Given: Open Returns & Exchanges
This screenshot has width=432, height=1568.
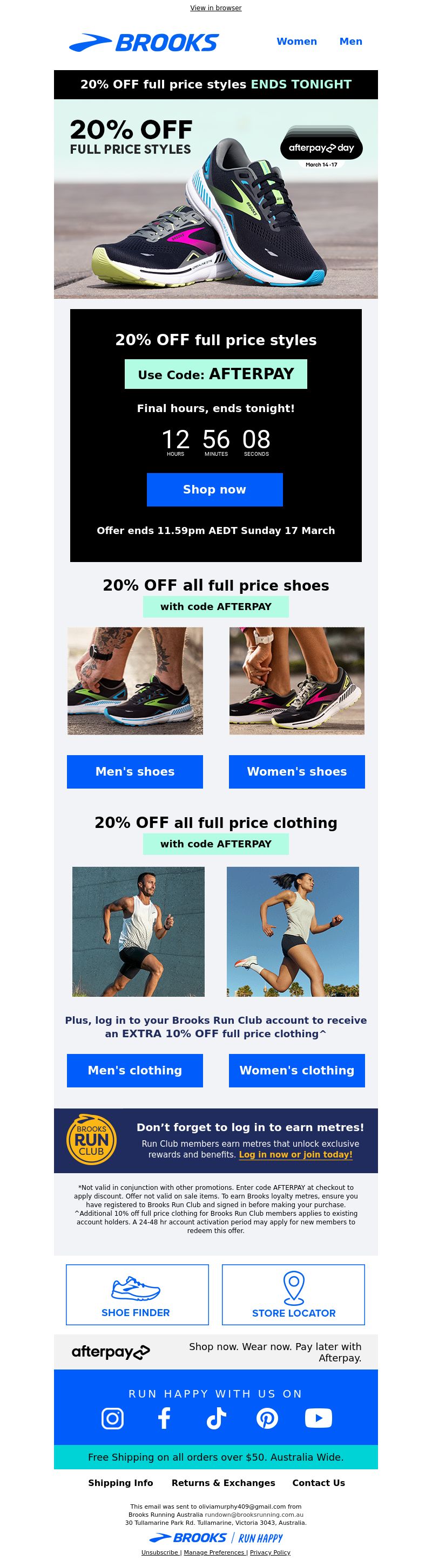Looking at the screenshot, I should pyautogui.click(x=223, y=1483).
